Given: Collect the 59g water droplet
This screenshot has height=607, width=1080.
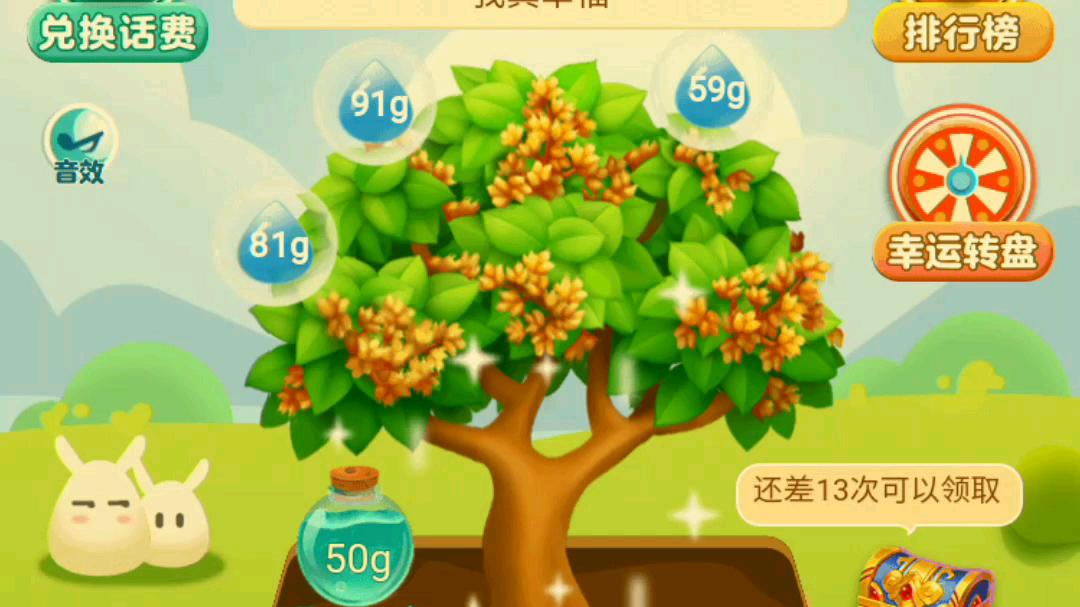Looking at the screenshot, I should [x=712, y=90].
